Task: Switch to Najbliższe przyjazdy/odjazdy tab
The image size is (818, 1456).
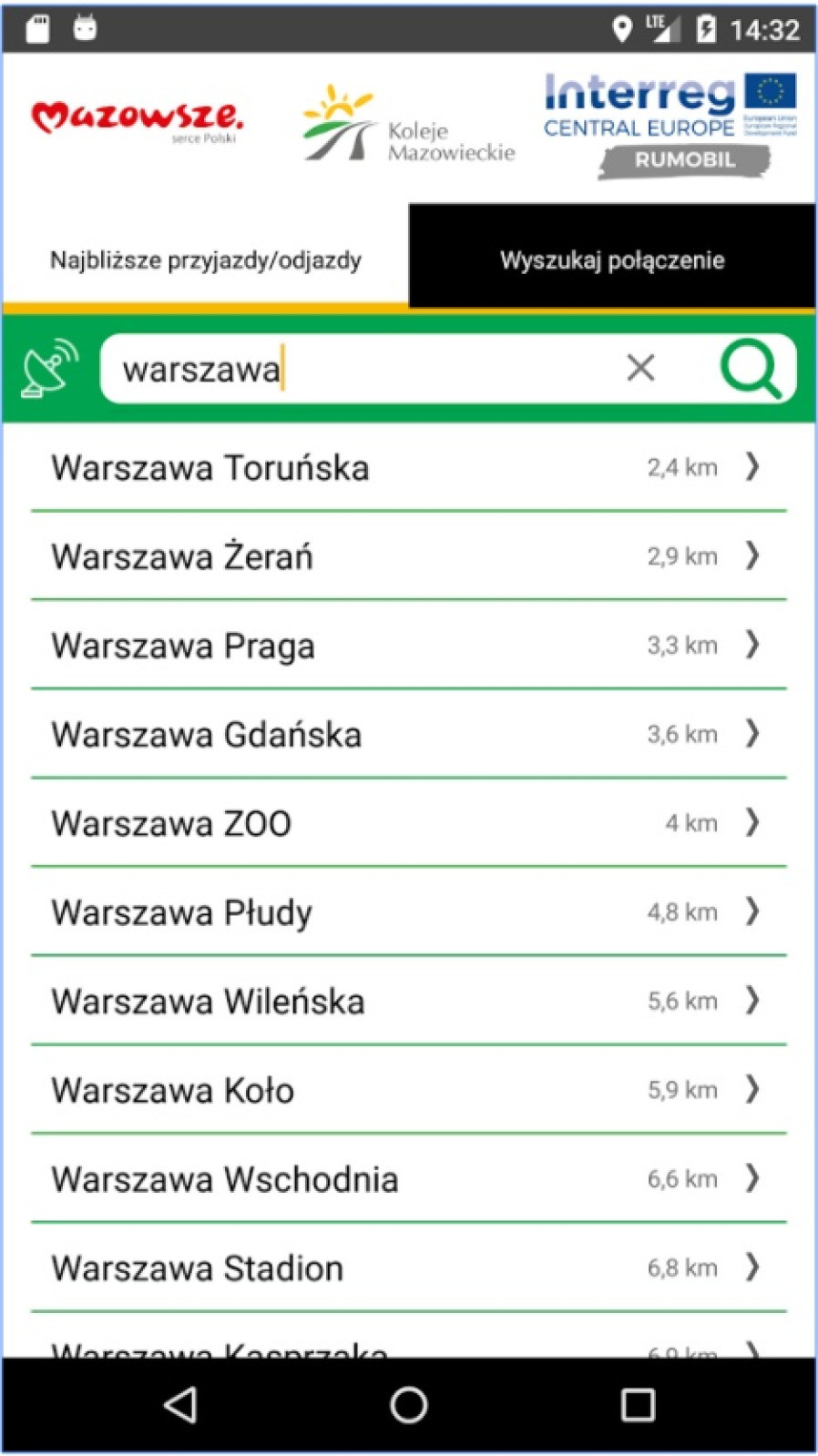Action: 206,260
